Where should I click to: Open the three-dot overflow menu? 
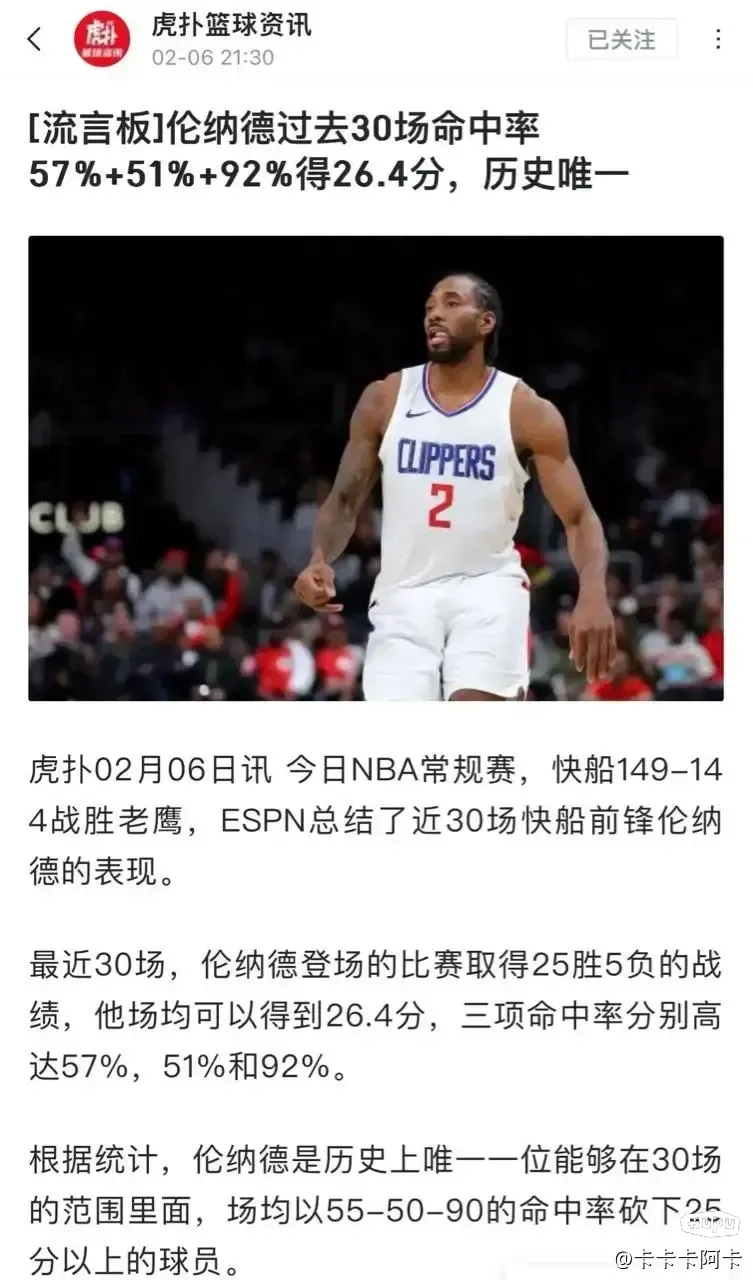(718, 40)
